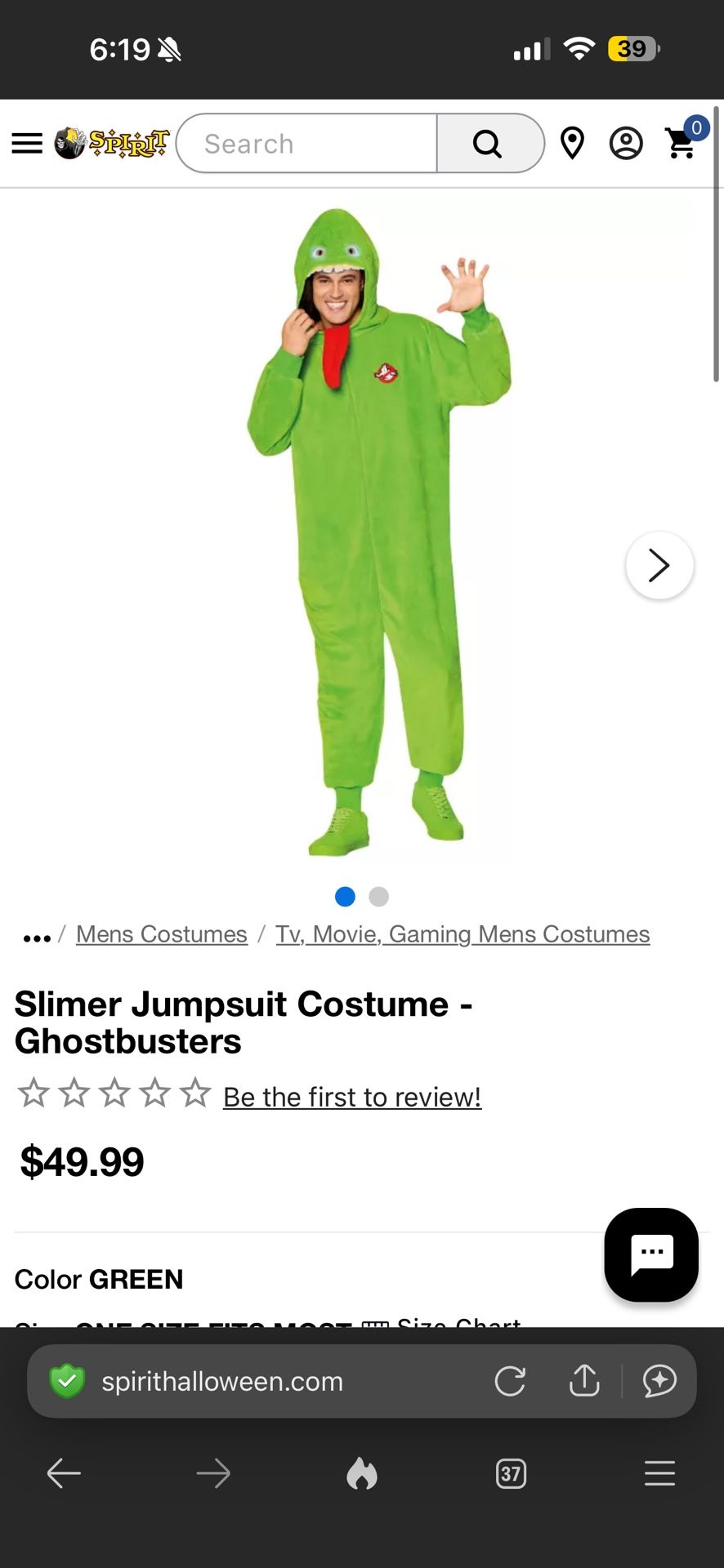The height and width of the screenshot is (1568, 724).
Task: Select the second image indicator dot
Action: (378, 897)
